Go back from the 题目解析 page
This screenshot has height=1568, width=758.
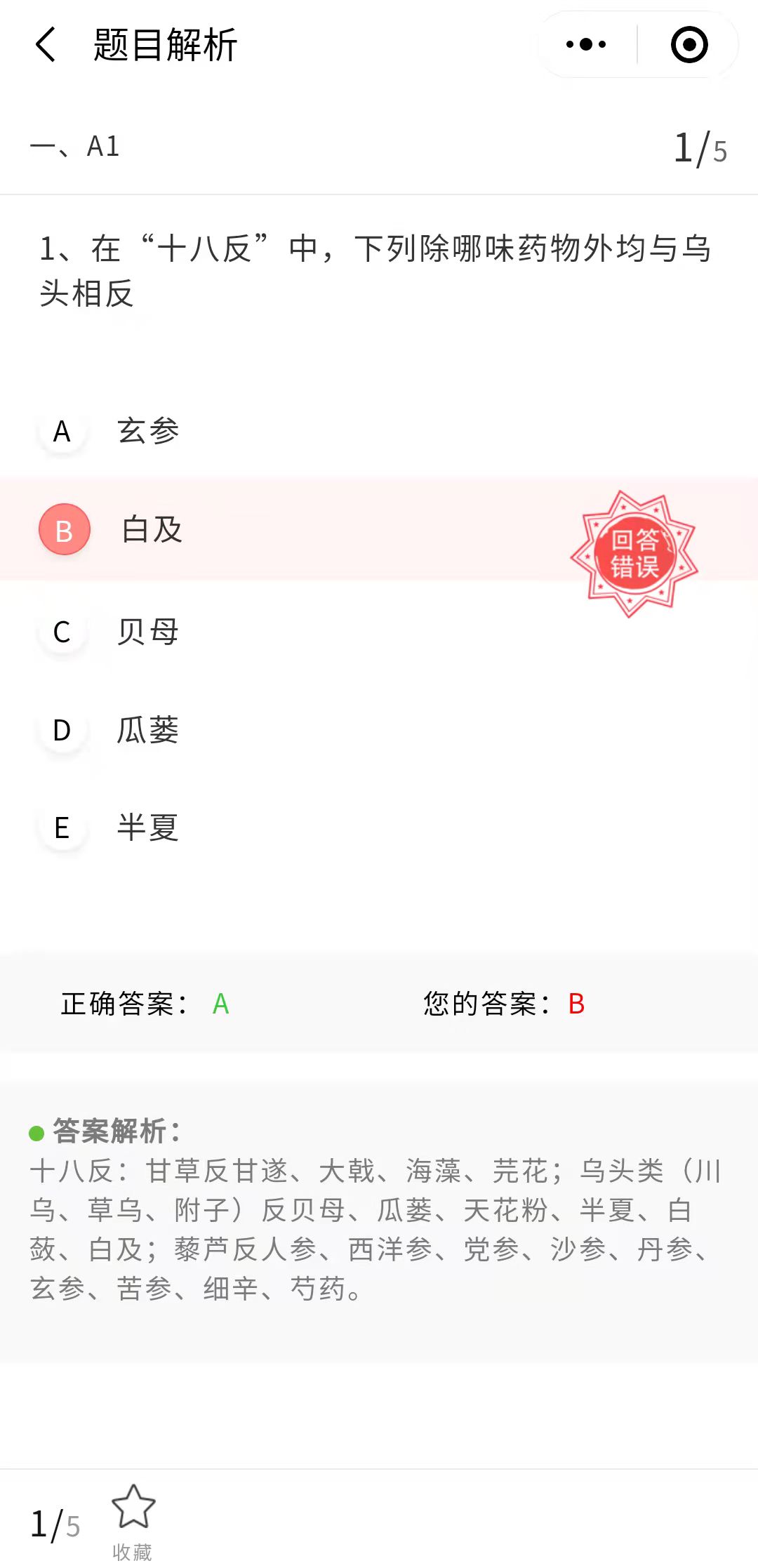click(x=46, y=45)
